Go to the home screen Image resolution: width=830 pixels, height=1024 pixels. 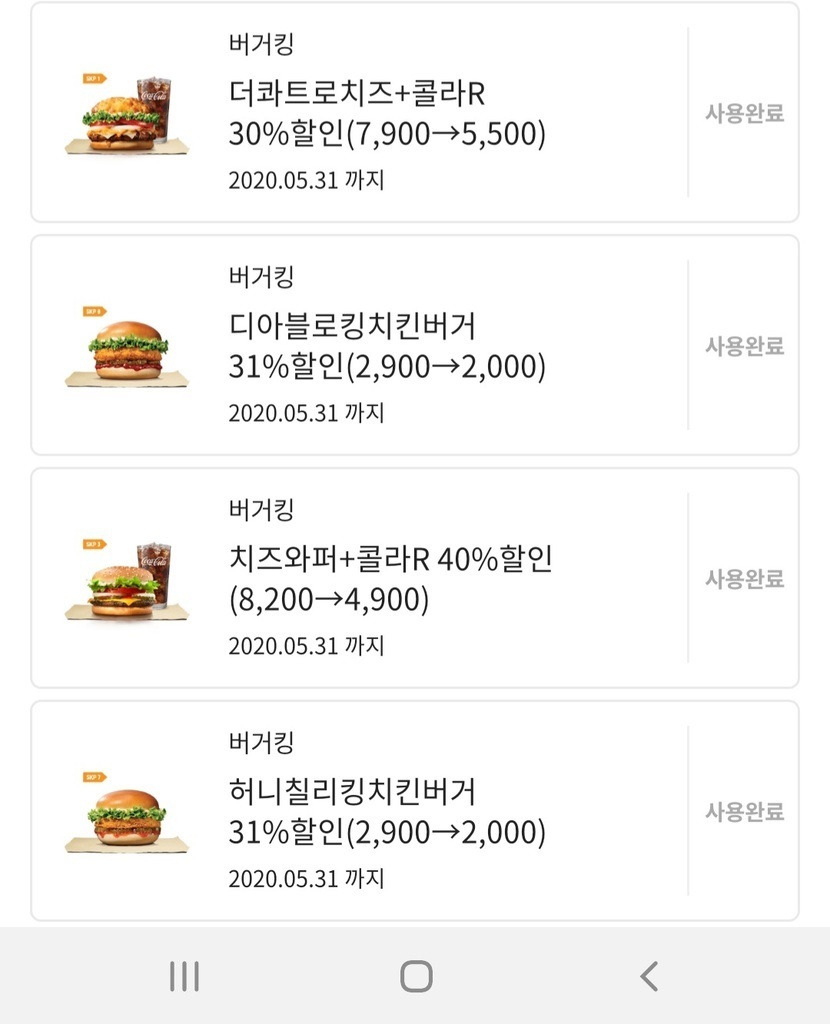point(416,976)
